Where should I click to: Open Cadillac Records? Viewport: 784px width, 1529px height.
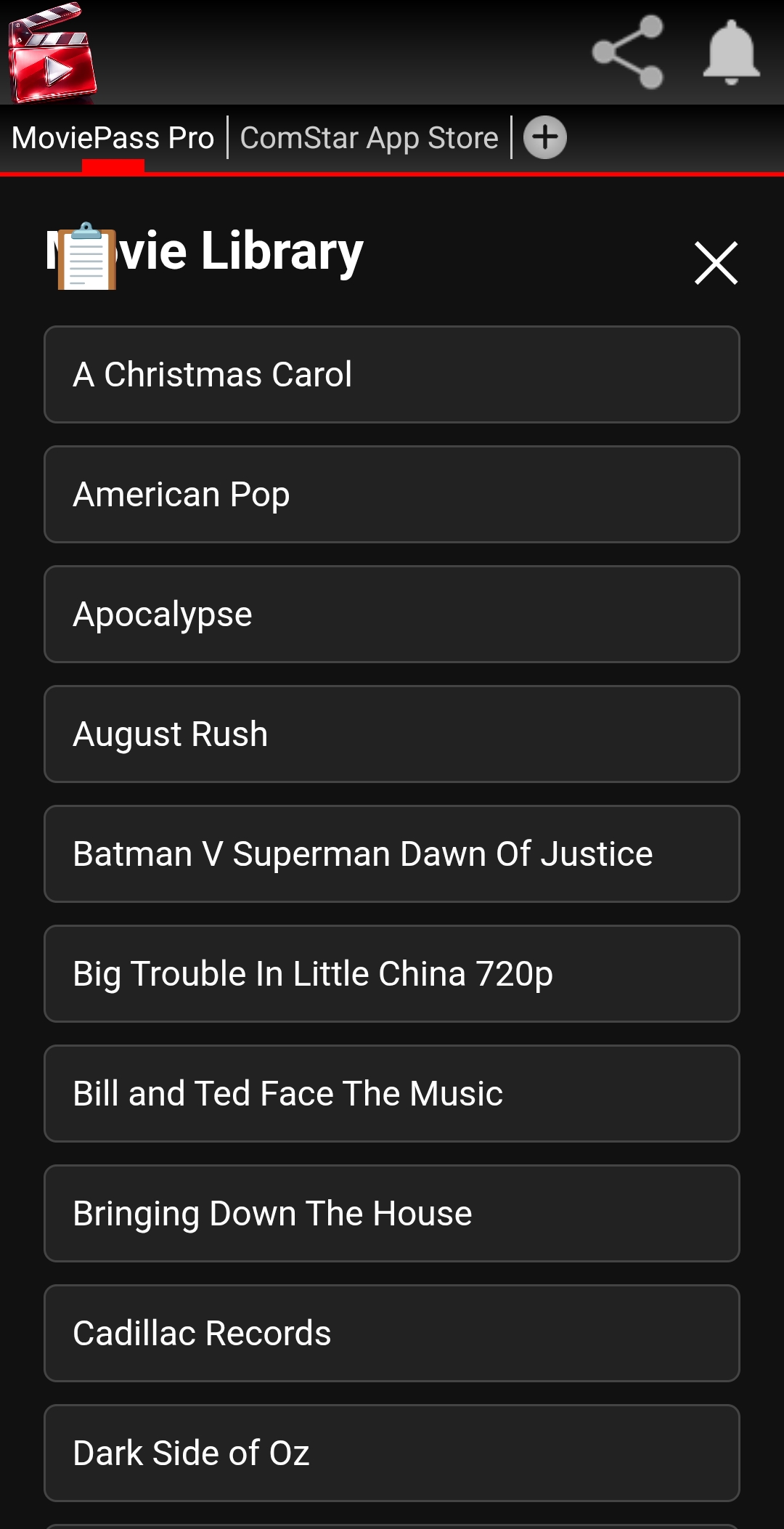pos(392,1333)
